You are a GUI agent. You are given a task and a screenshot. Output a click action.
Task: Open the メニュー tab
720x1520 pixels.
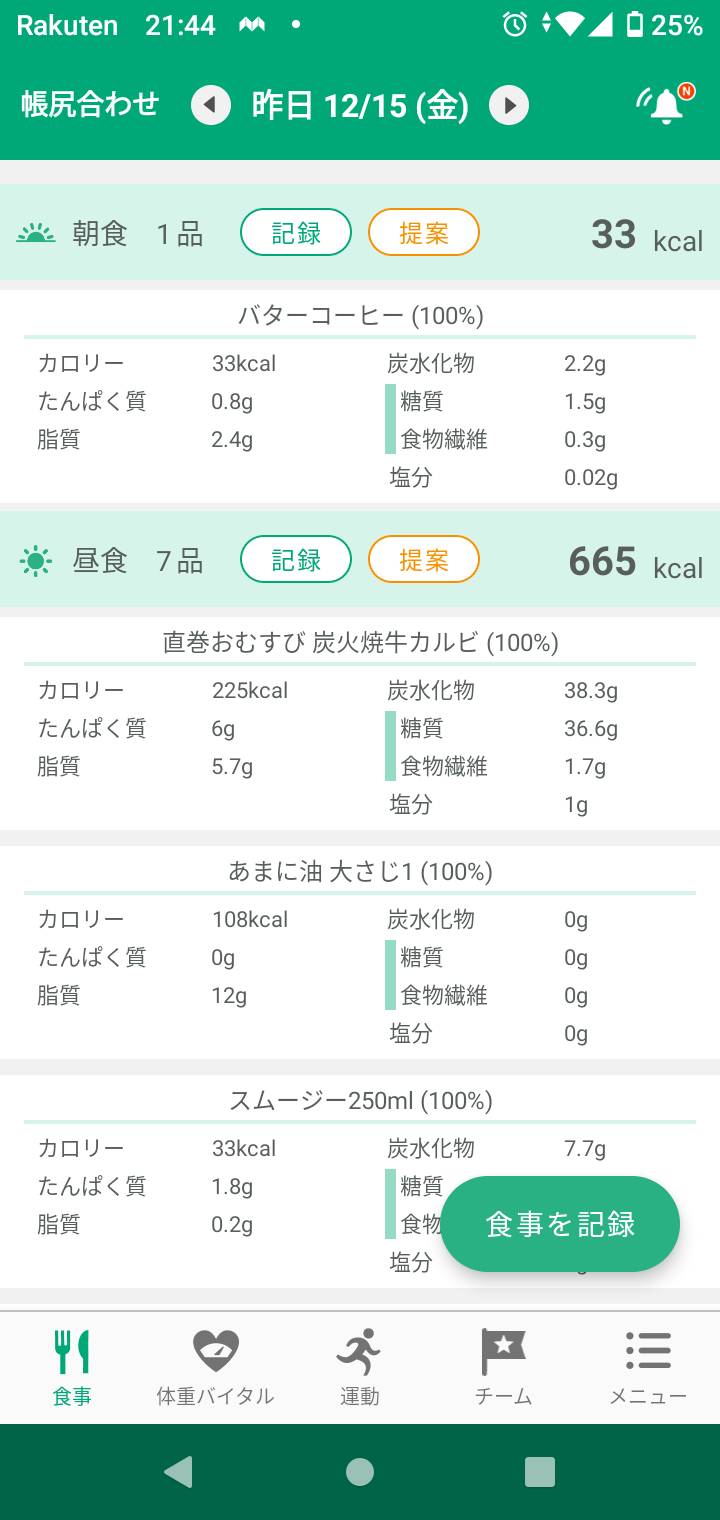tap(648, 1367)
